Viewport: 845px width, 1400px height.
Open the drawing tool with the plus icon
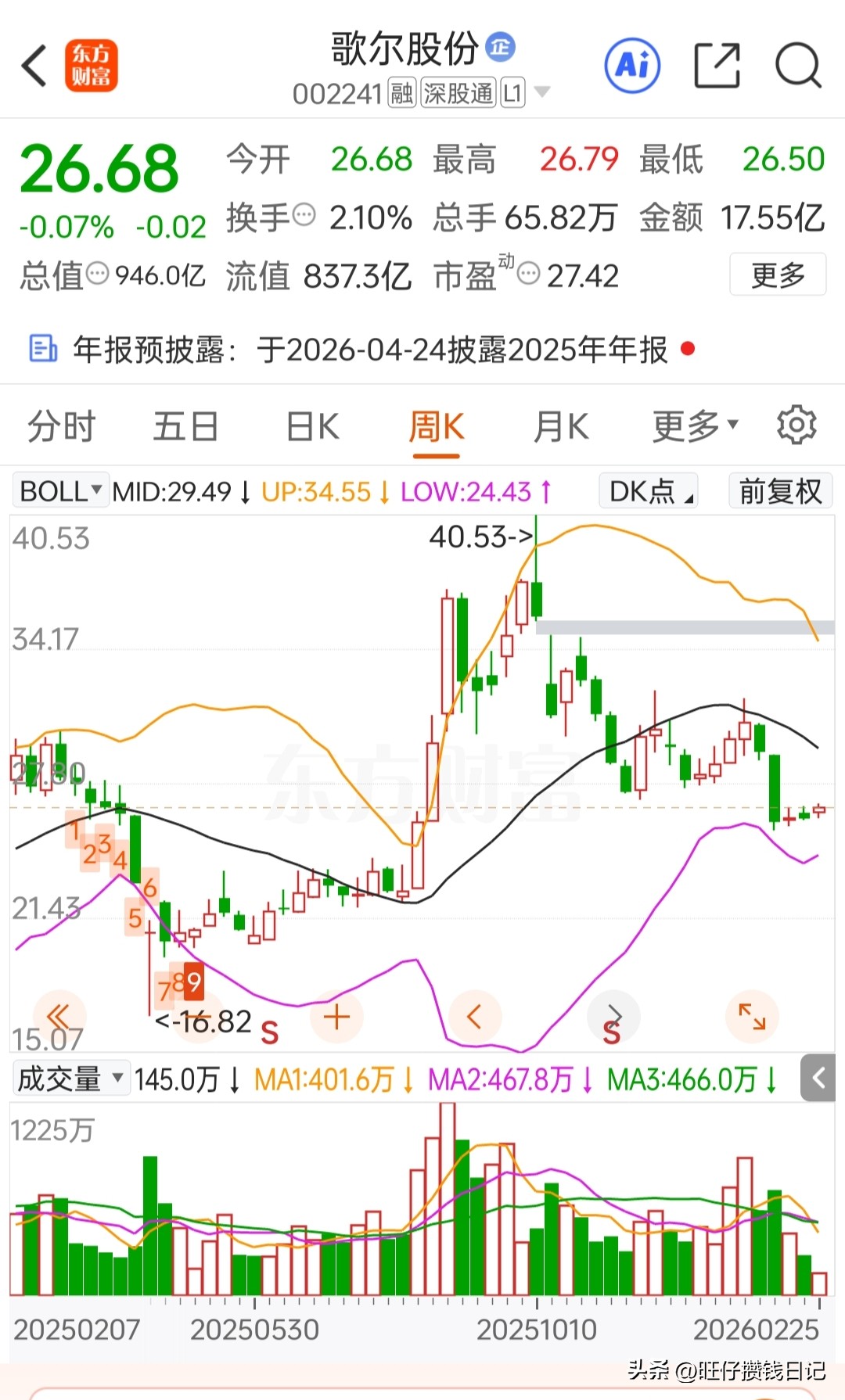pos(336,1017)
